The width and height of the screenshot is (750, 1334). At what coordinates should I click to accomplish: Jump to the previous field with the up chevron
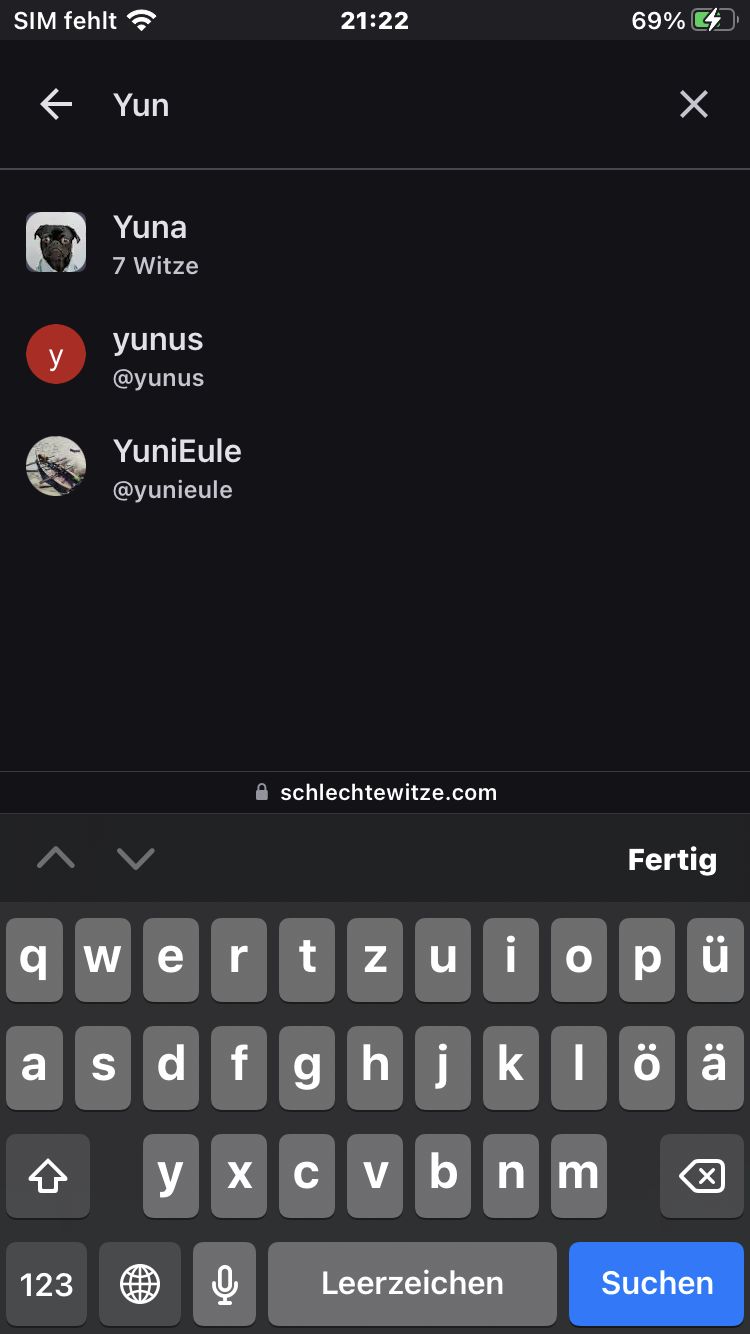(56, 858)
